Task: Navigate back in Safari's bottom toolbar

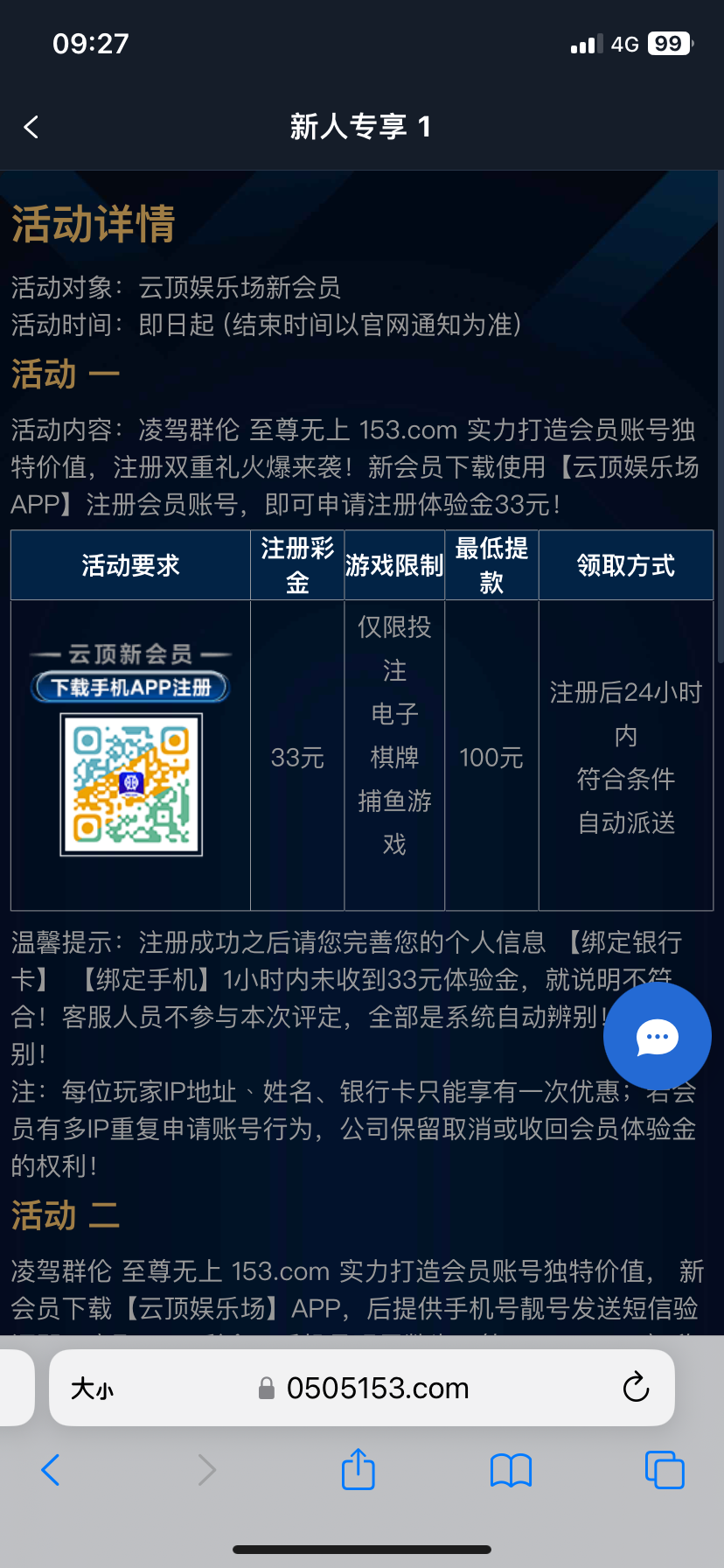Action: [51, 1470]
